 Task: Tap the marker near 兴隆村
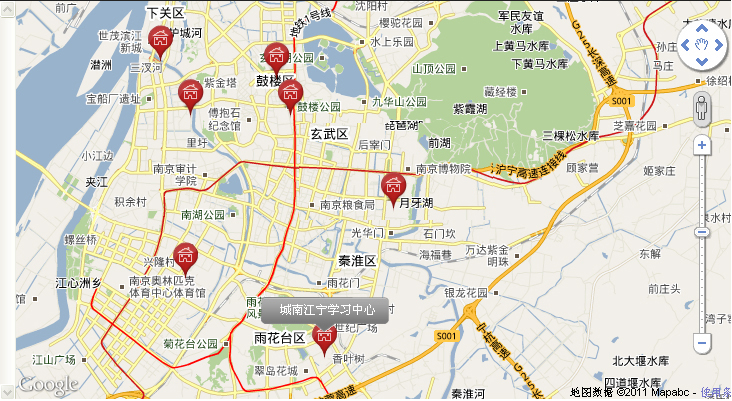pyautogui.click(x=184, y=256)
